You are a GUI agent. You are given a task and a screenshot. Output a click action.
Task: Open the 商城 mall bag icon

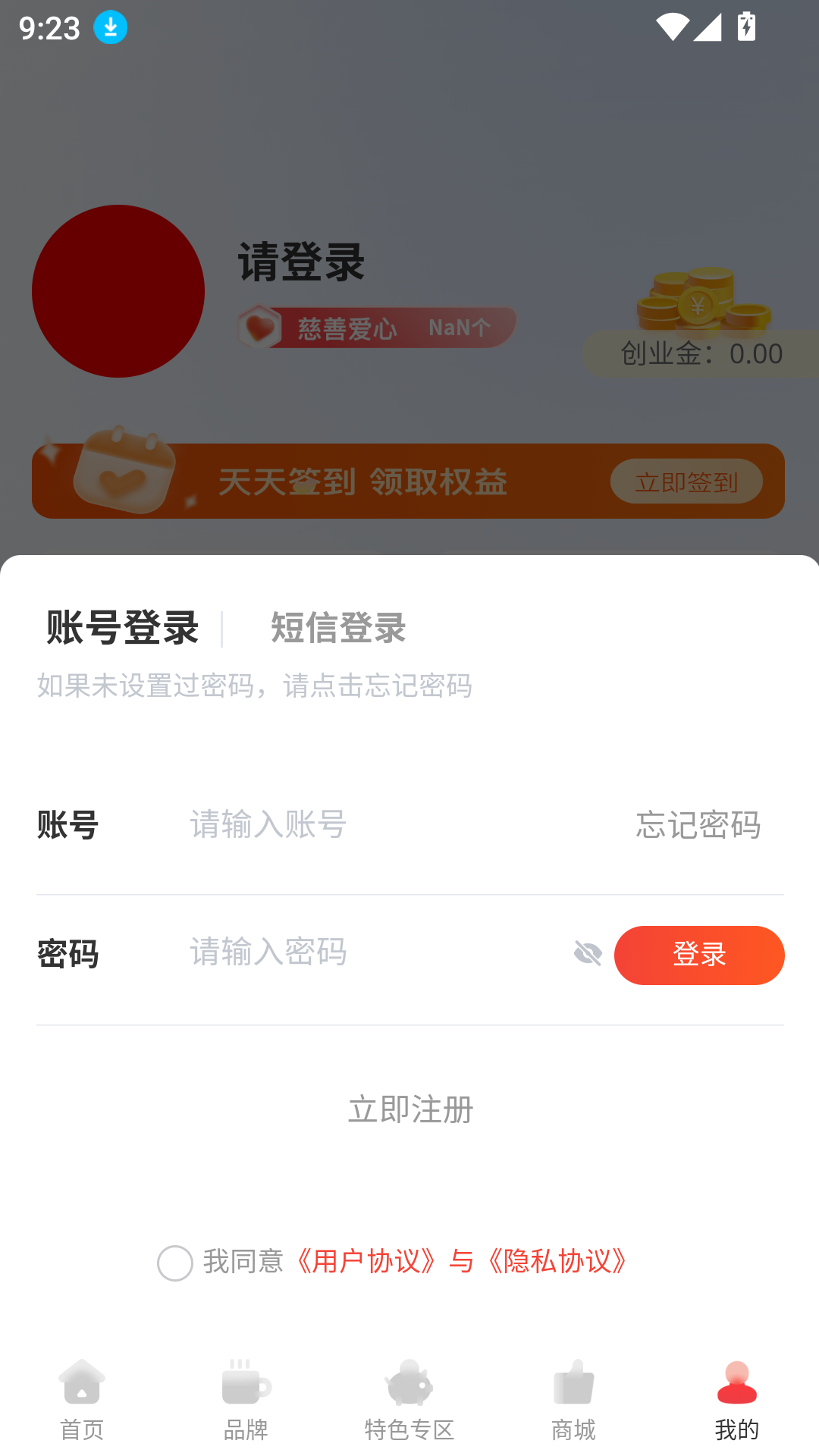(573, 1382)
